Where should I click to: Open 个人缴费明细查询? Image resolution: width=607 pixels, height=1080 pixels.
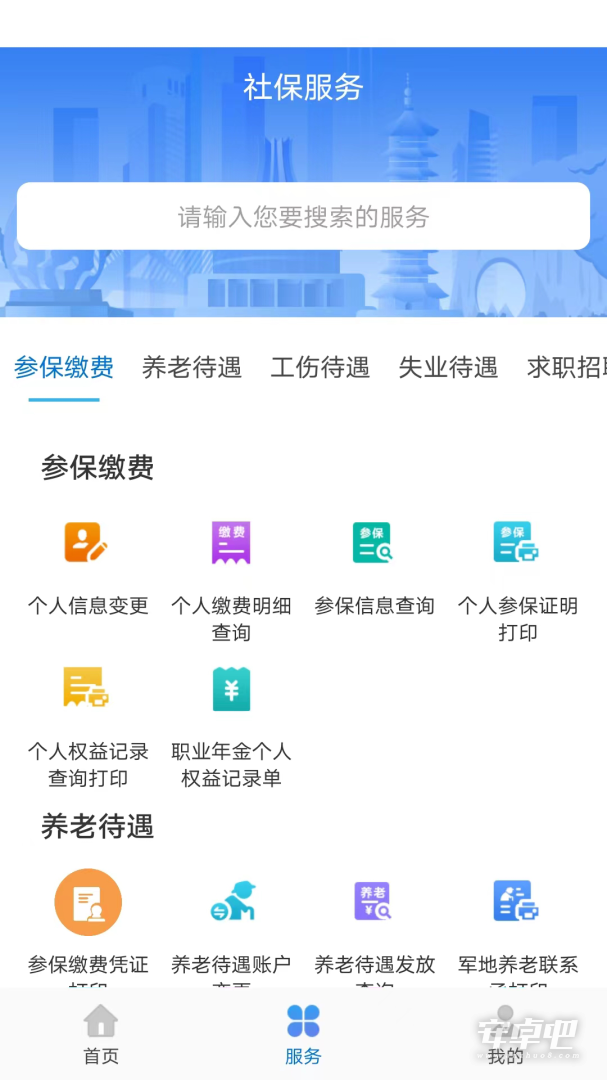tap(231, 580)
